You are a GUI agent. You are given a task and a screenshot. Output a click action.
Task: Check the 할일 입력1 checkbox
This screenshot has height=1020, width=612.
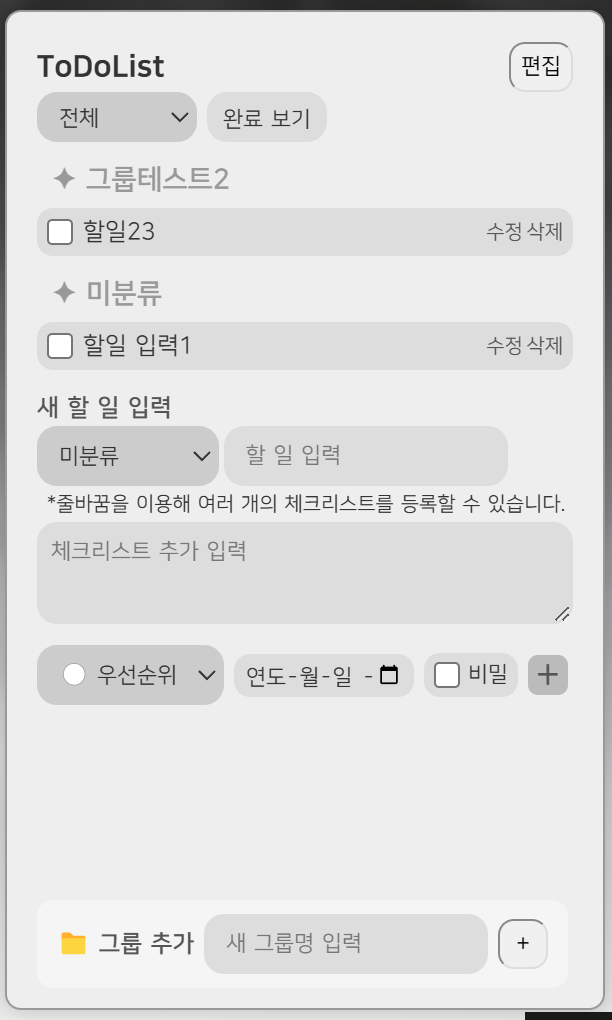click(60, 346)
